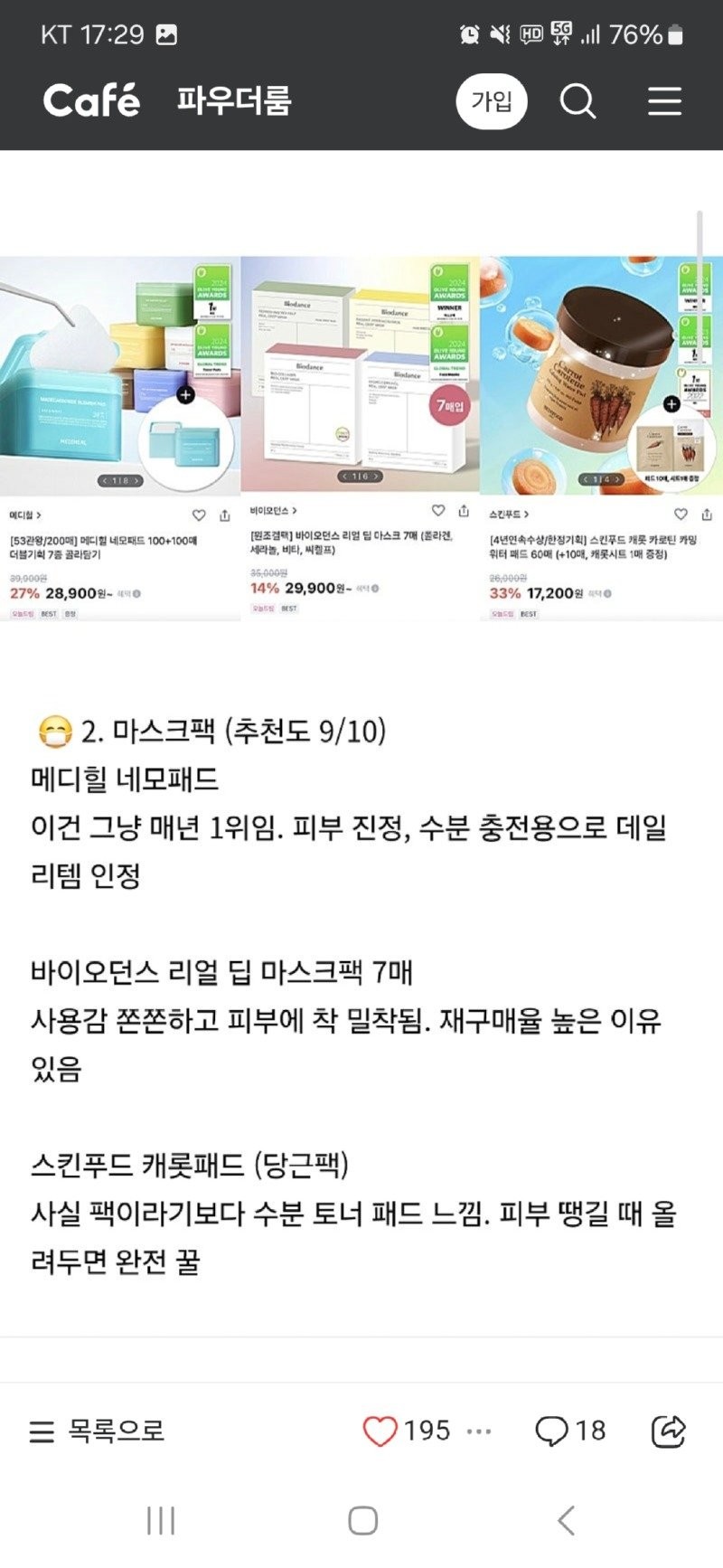Show more reactions with the three dots

click(478, 1431)
